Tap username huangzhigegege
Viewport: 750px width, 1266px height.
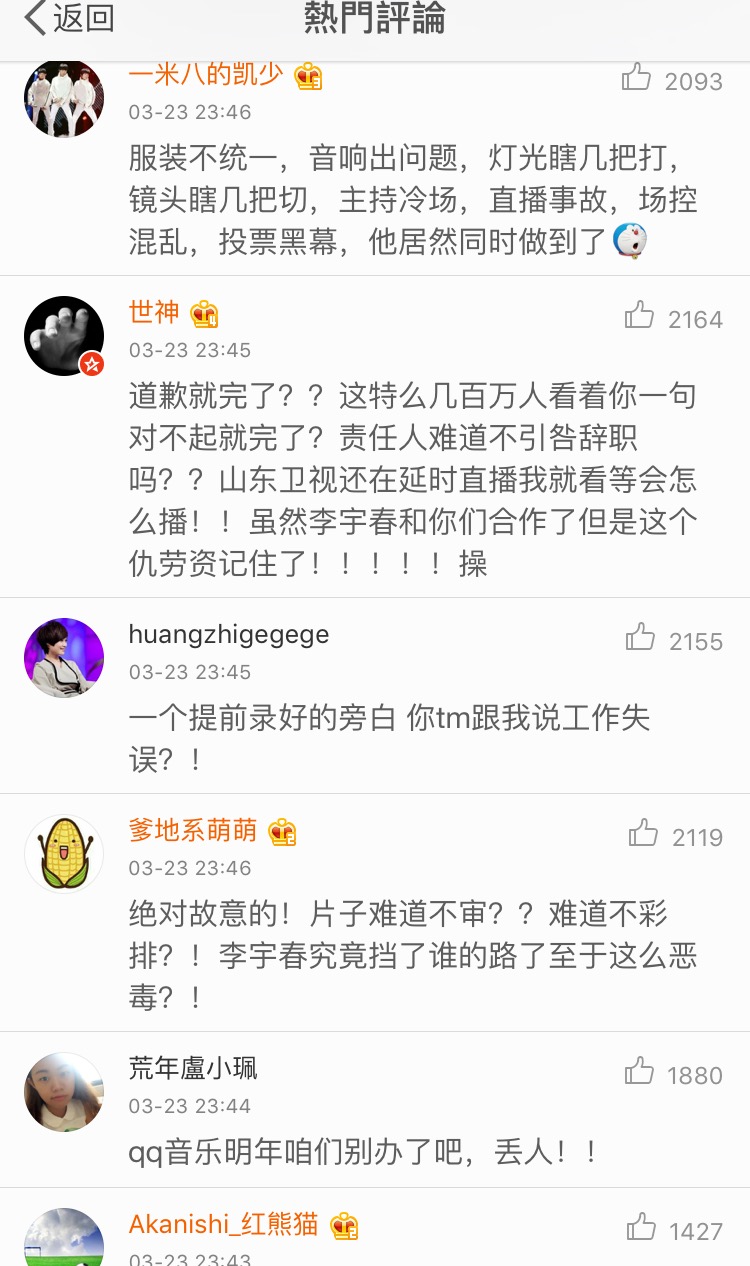(x=228, y=634)
